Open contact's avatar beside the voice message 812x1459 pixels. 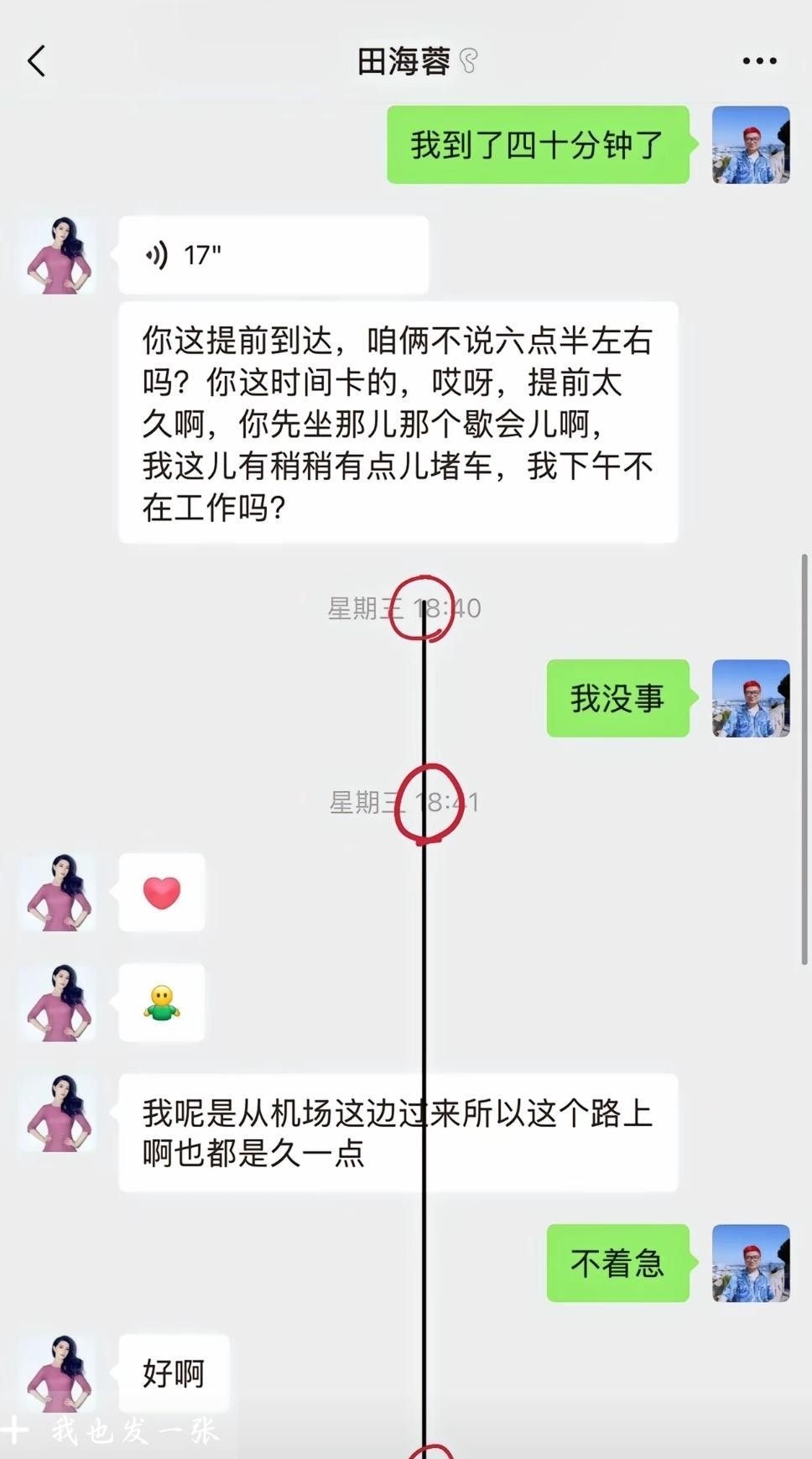click(x=58, y=255)
